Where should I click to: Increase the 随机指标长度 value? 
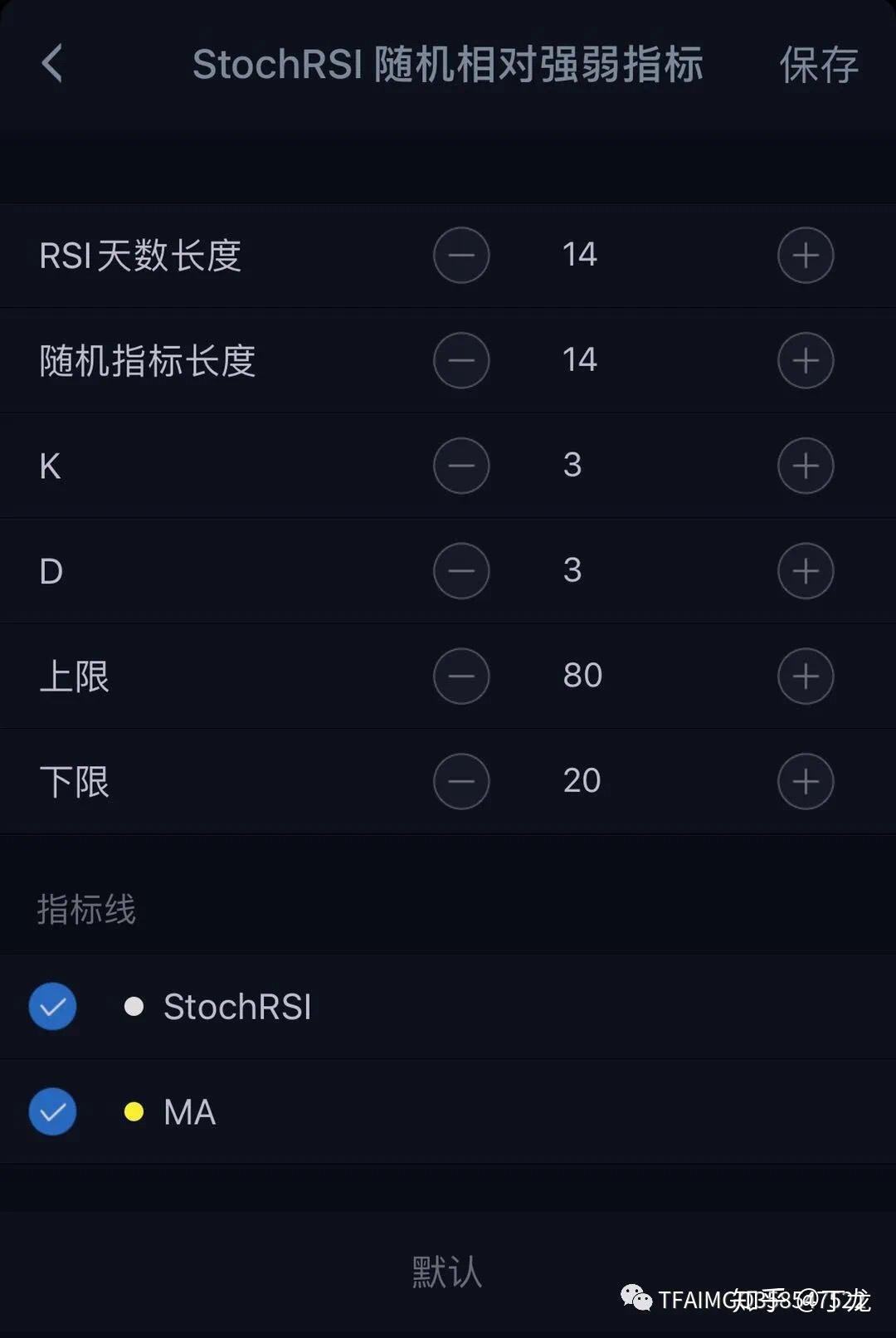coord(805,360)
